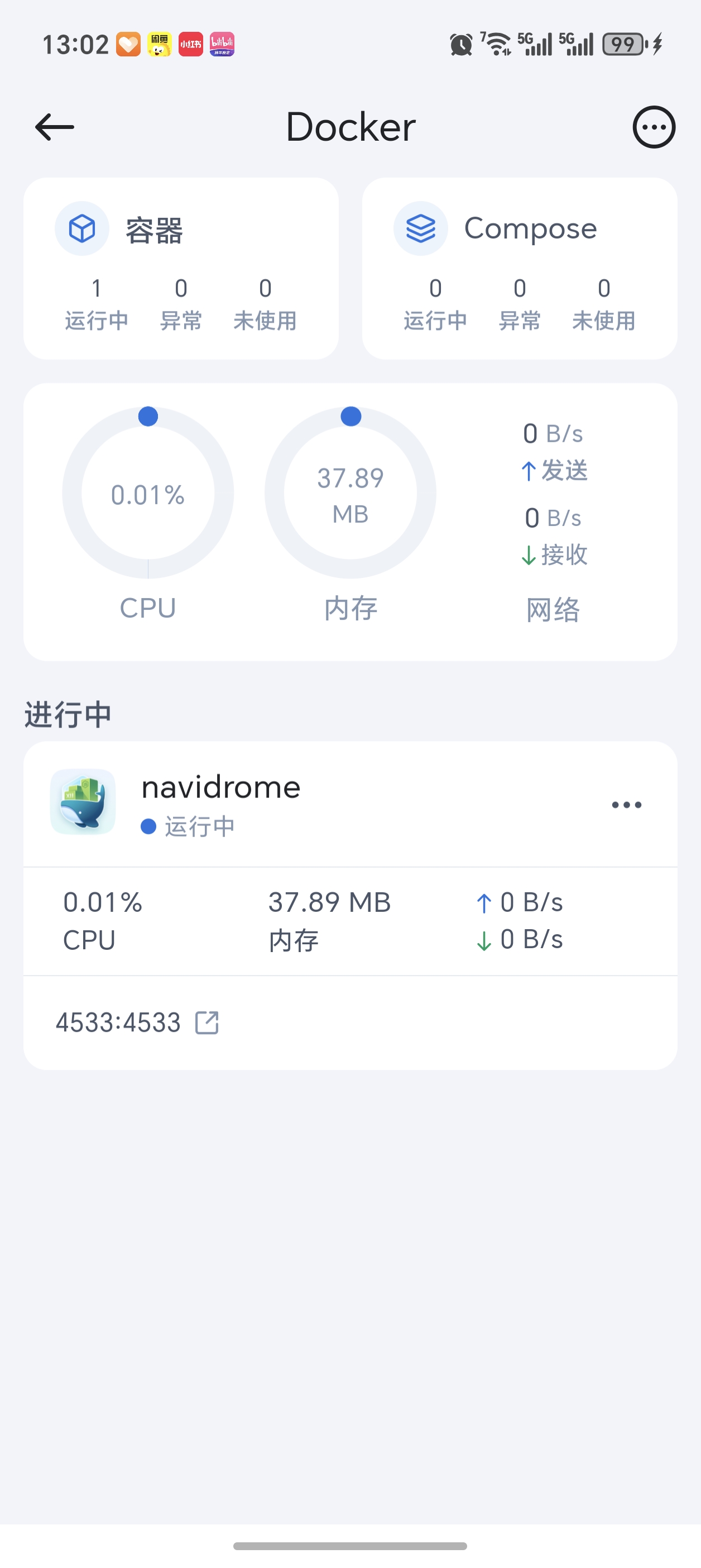
Task: Open the navidrome app icon thumbnail
Action: coord(83,802)
